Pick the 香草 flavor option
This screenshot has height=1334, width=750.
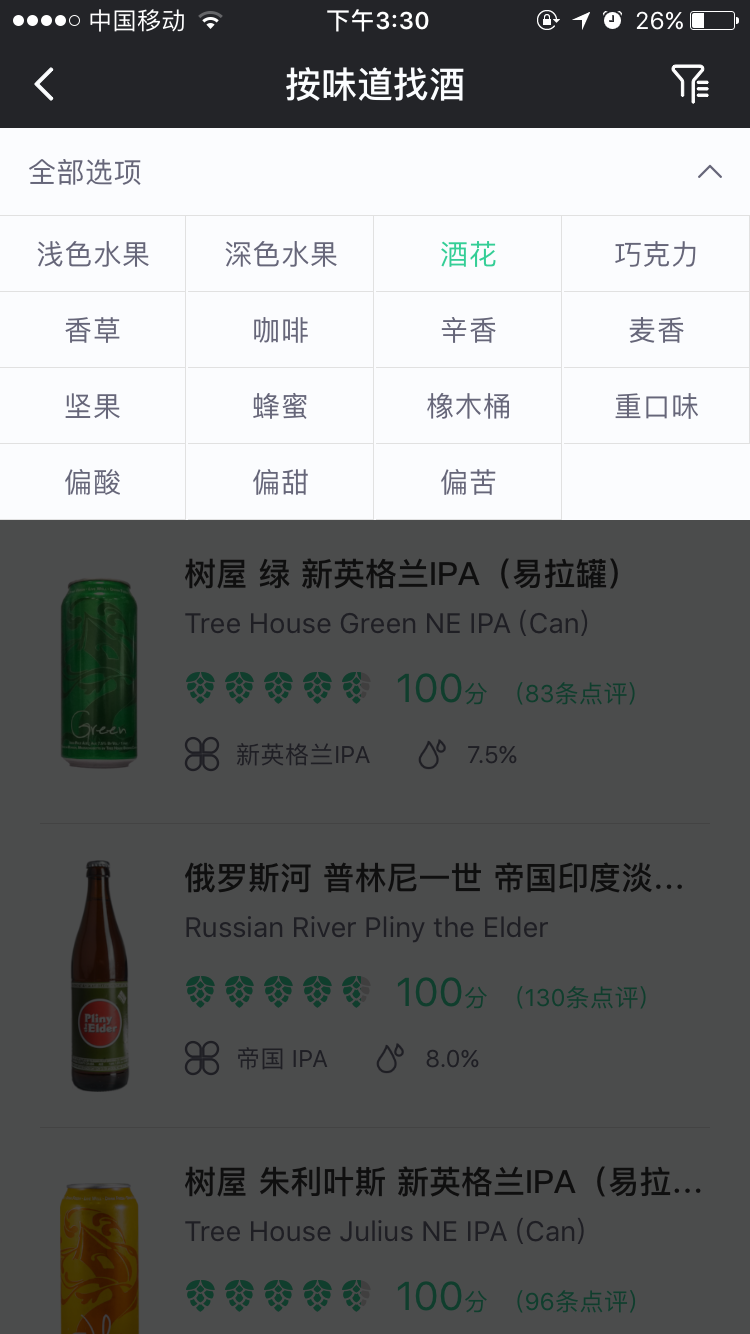(x=93, y=331)
